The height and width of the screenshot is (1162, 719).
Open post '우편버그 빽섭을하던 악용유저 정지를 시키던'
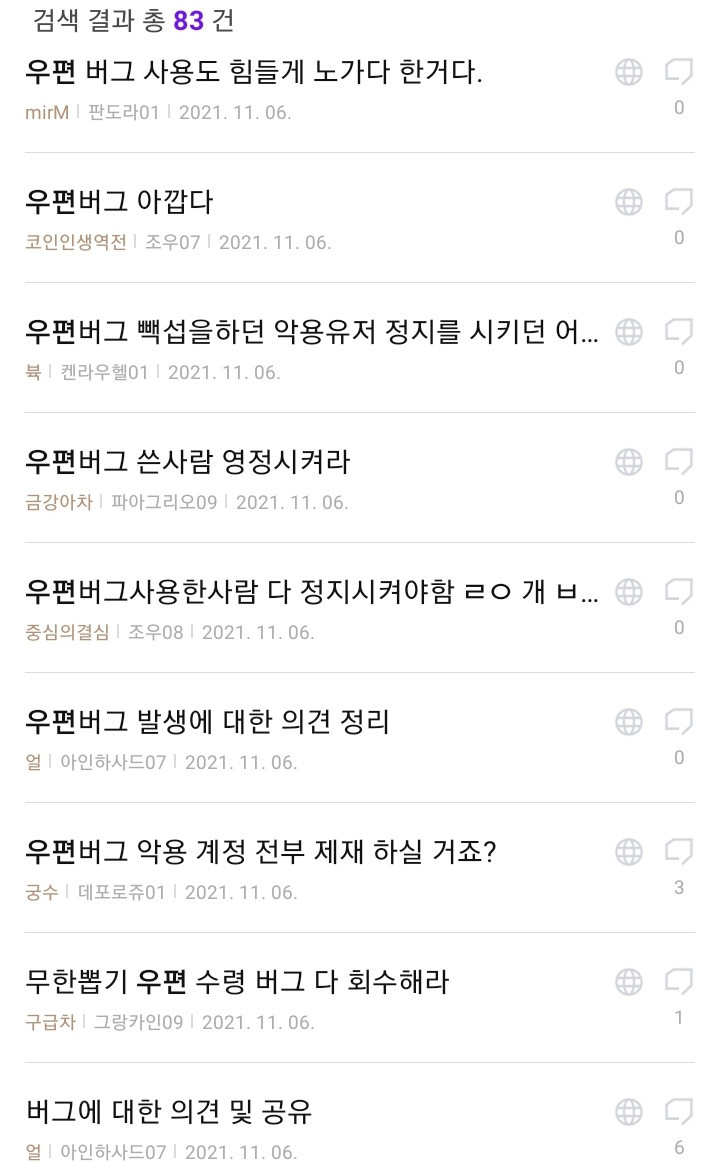[x=312, y=332]
